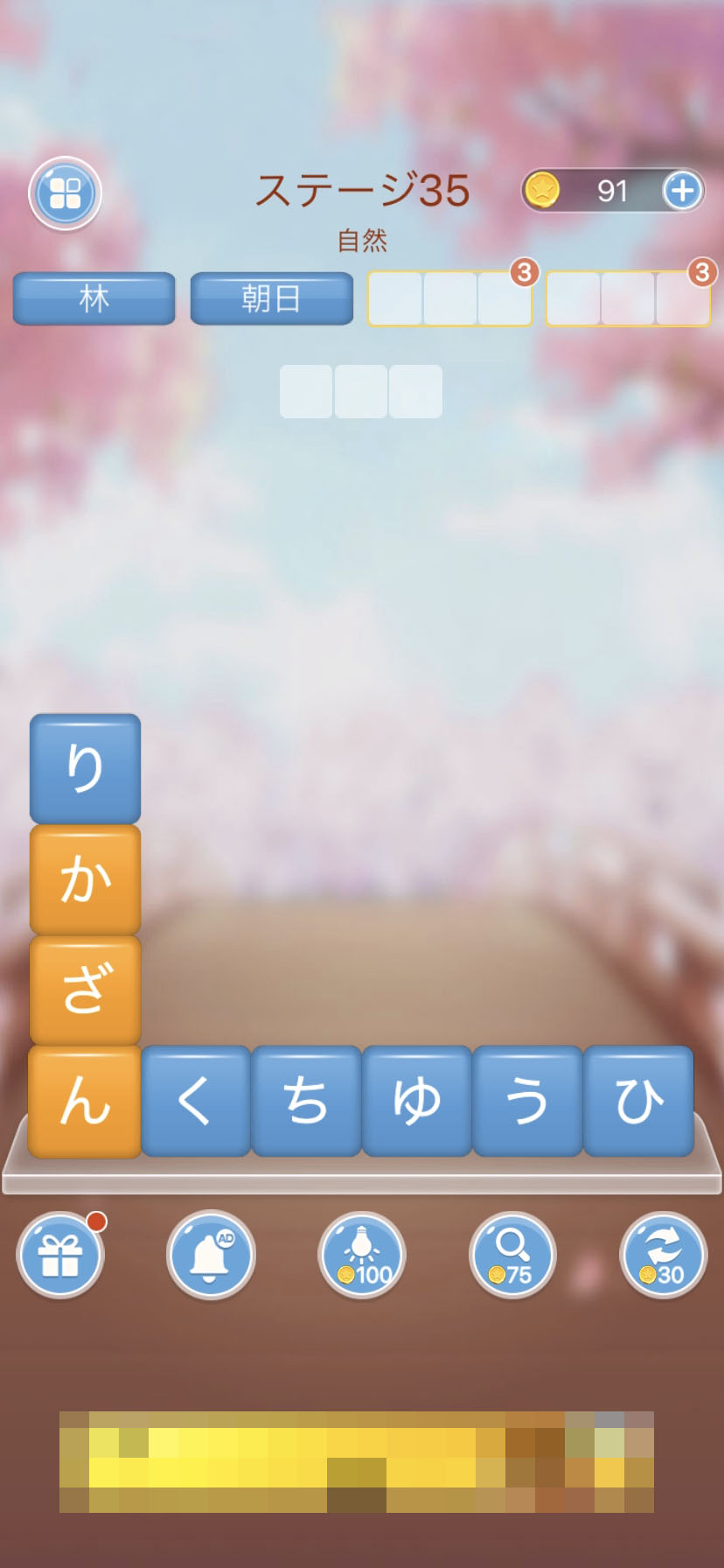Use the magnifier hint for 75 coins

point(512,1255)
